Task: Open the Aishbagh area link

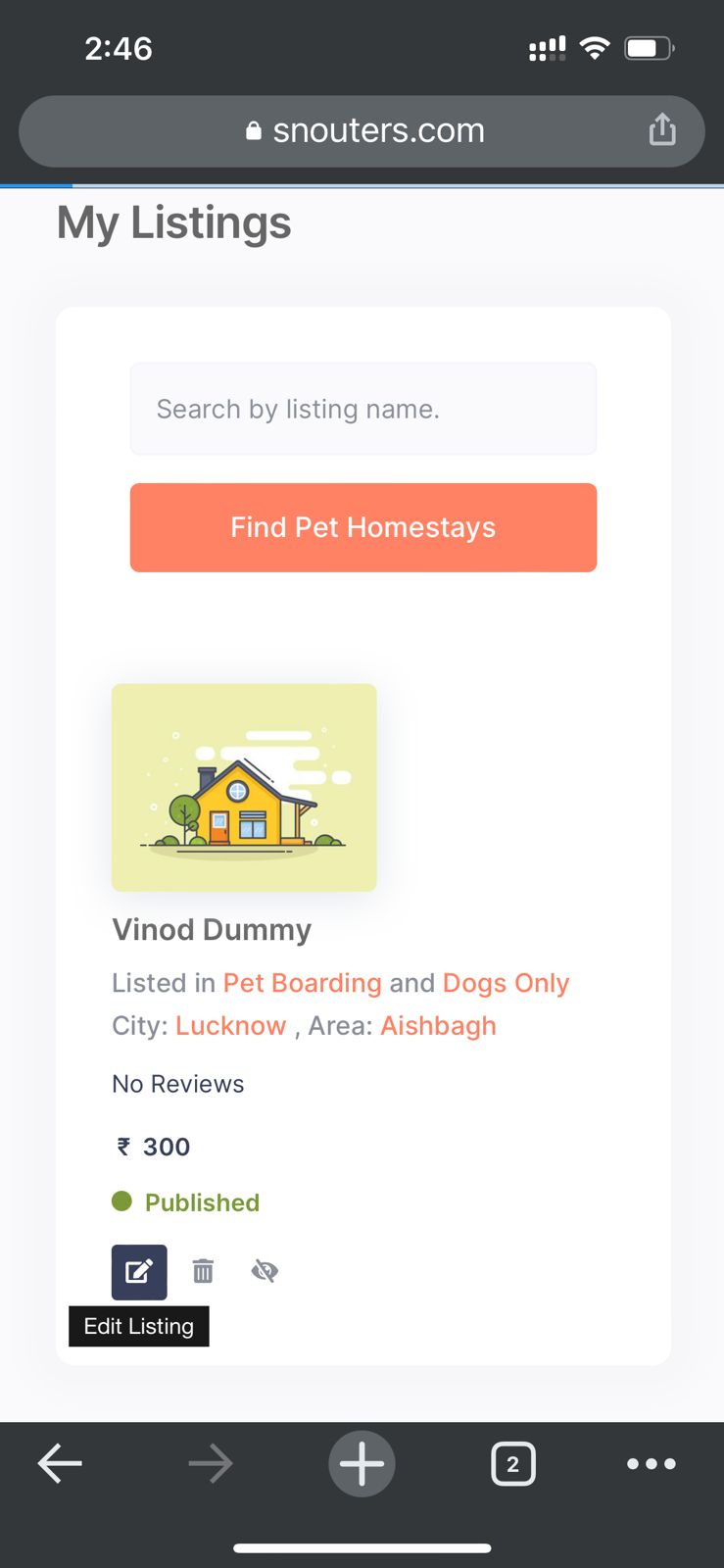Action: (438, 1026)
